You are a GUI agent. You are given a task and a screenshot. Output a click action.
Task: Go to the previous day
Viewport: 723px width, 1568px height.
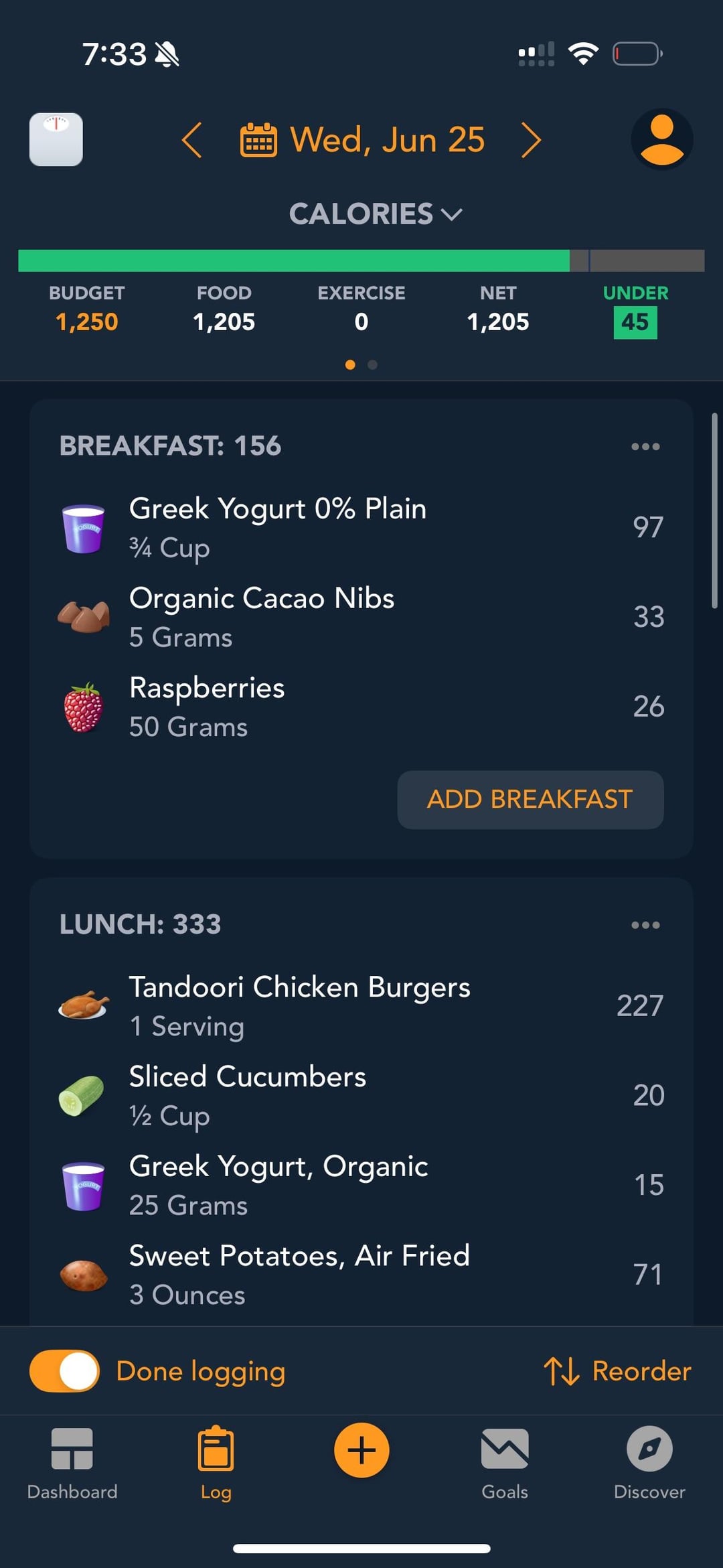tap(191, 140)
